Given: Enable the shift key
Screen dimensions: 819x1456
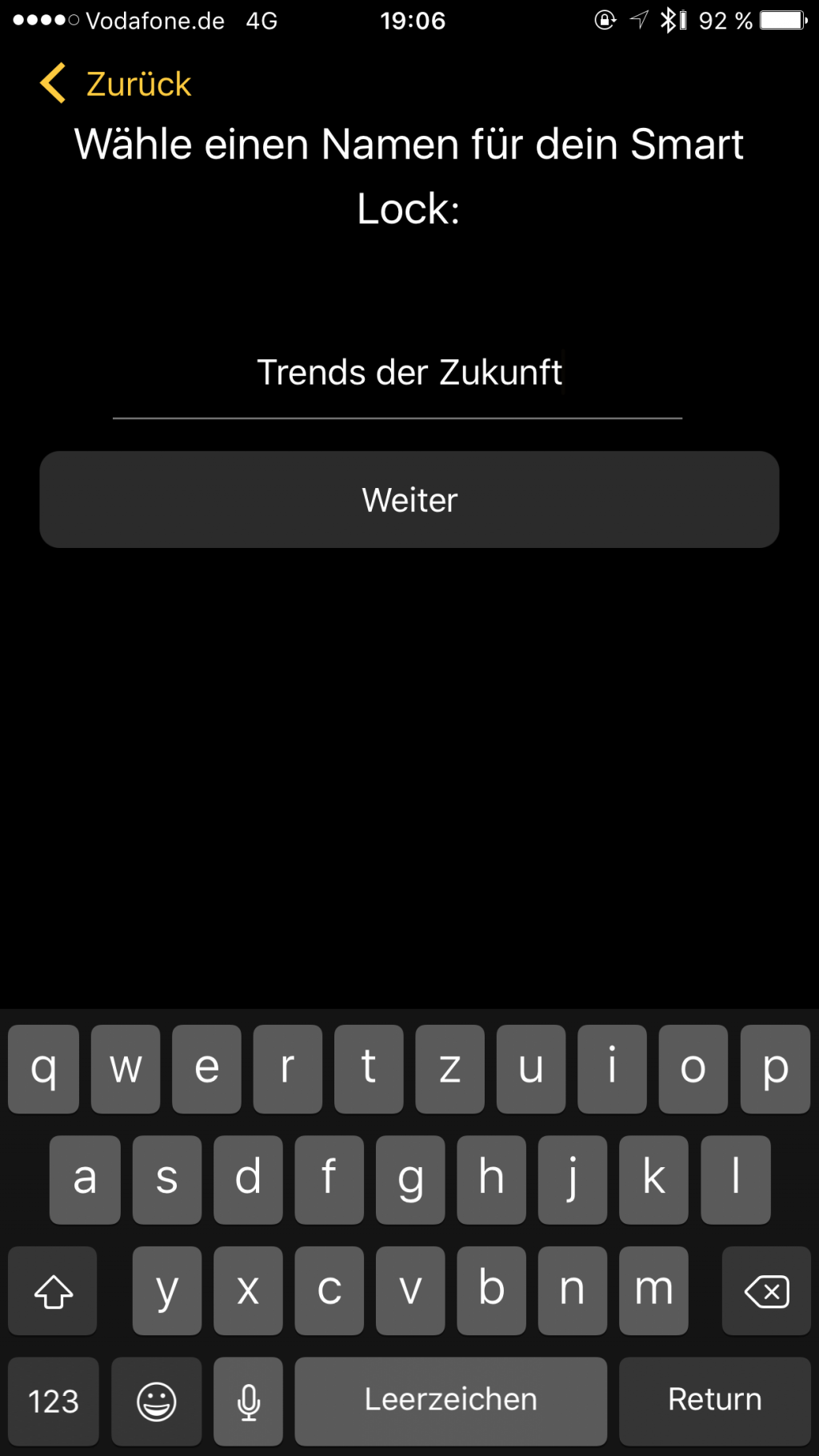Looking at the screenshot, I should (x=54, y=1290).
